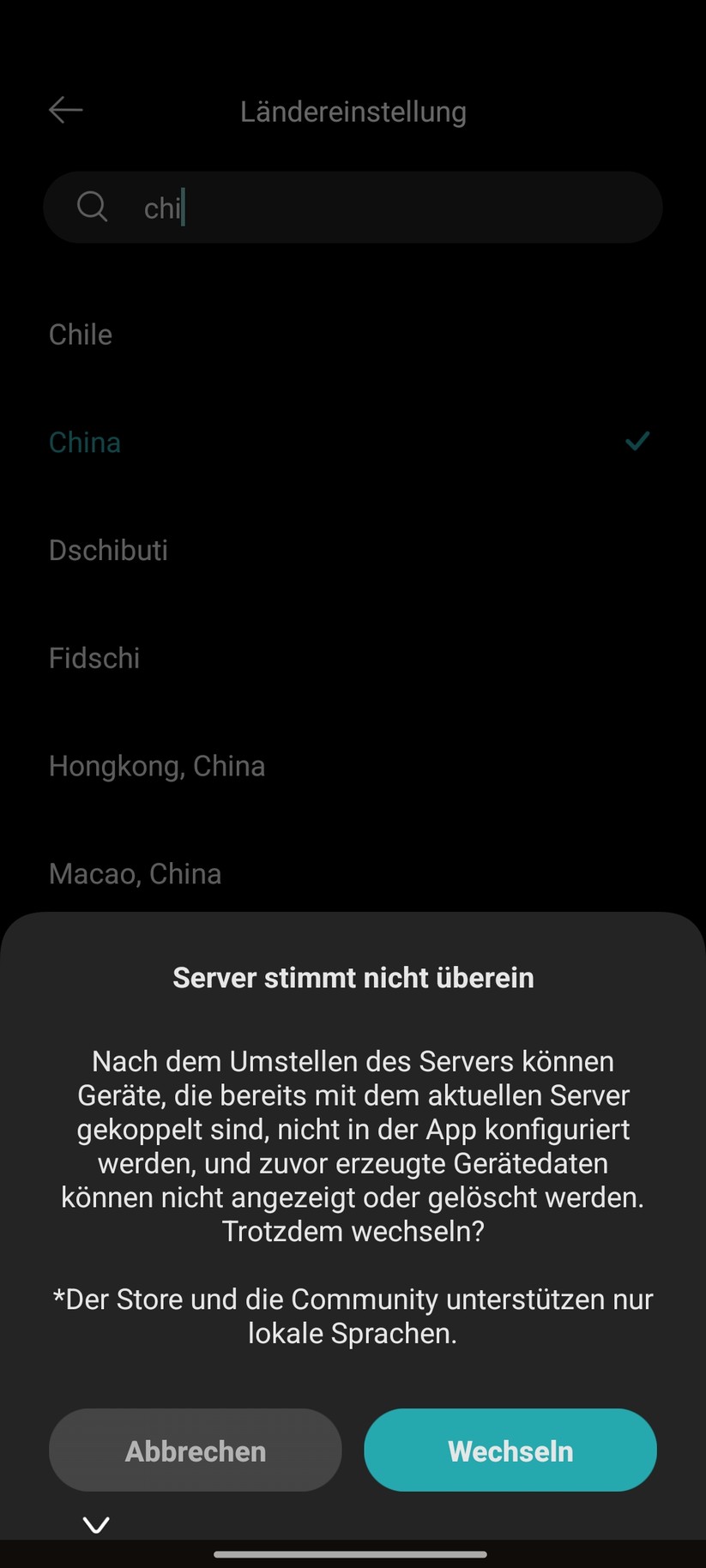Tap the note about Store und Community
Screen dimensions: 706x1568
(x=353, y=1315)
